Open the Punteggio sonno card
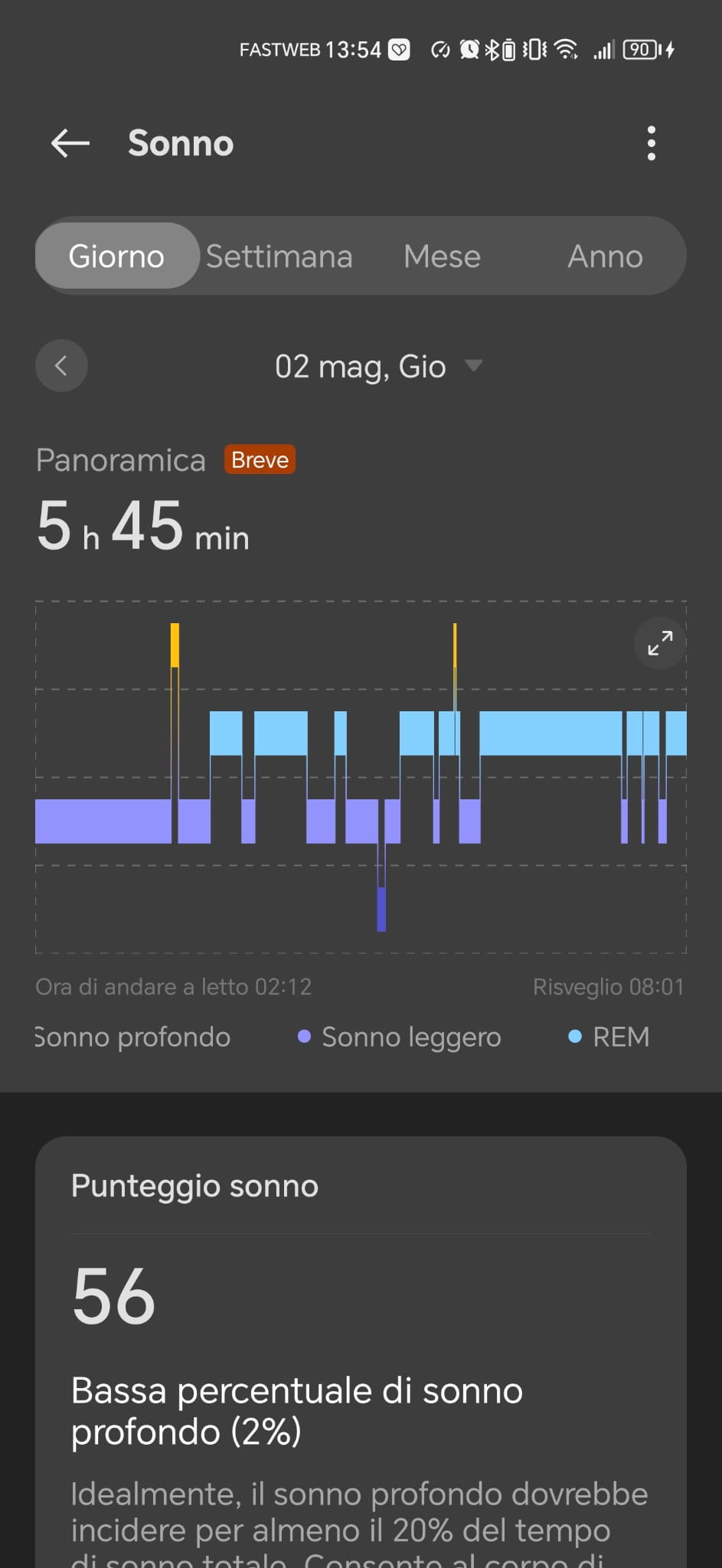The width and height of the screenshot is (722, 1568). tap(361, 1352)
